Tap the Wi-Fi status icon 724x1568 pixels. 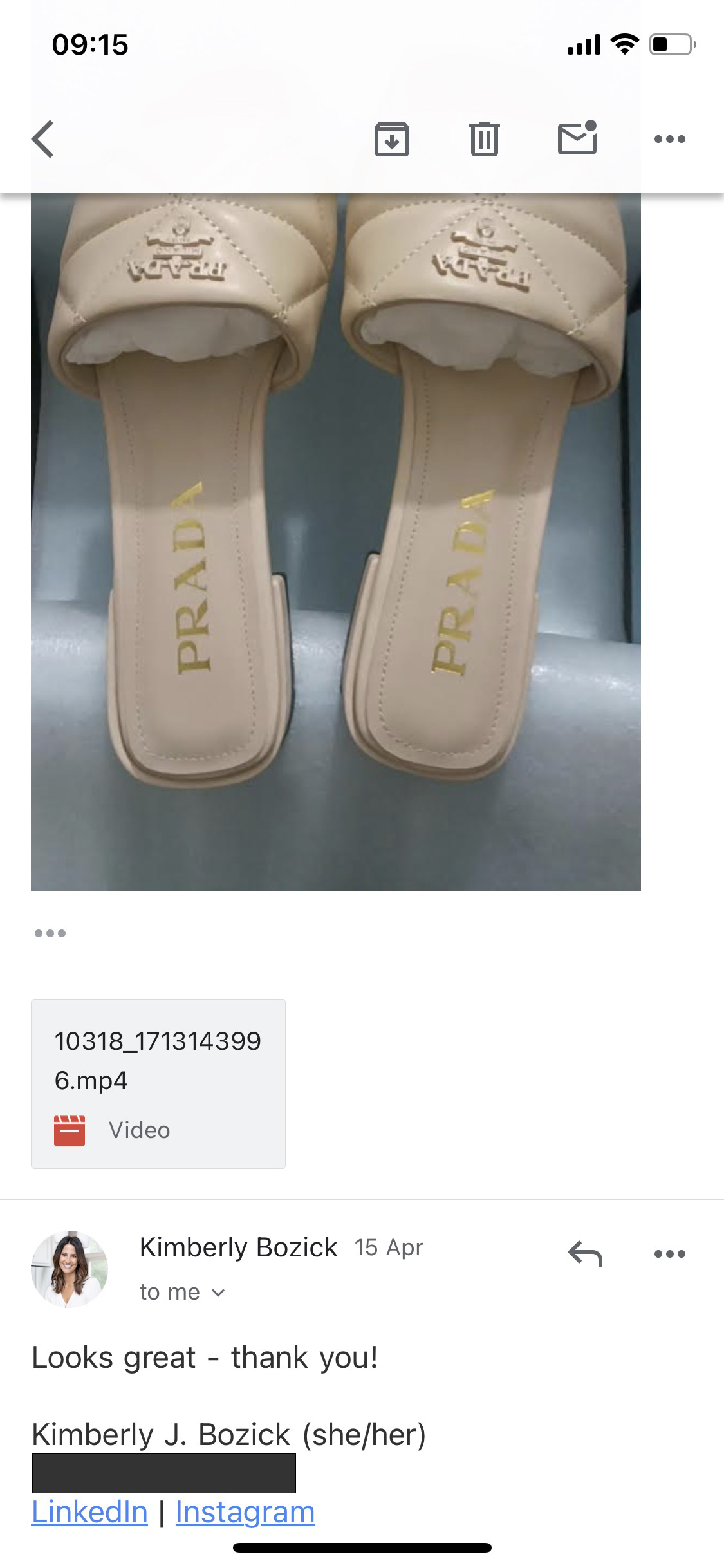(623, 44)
